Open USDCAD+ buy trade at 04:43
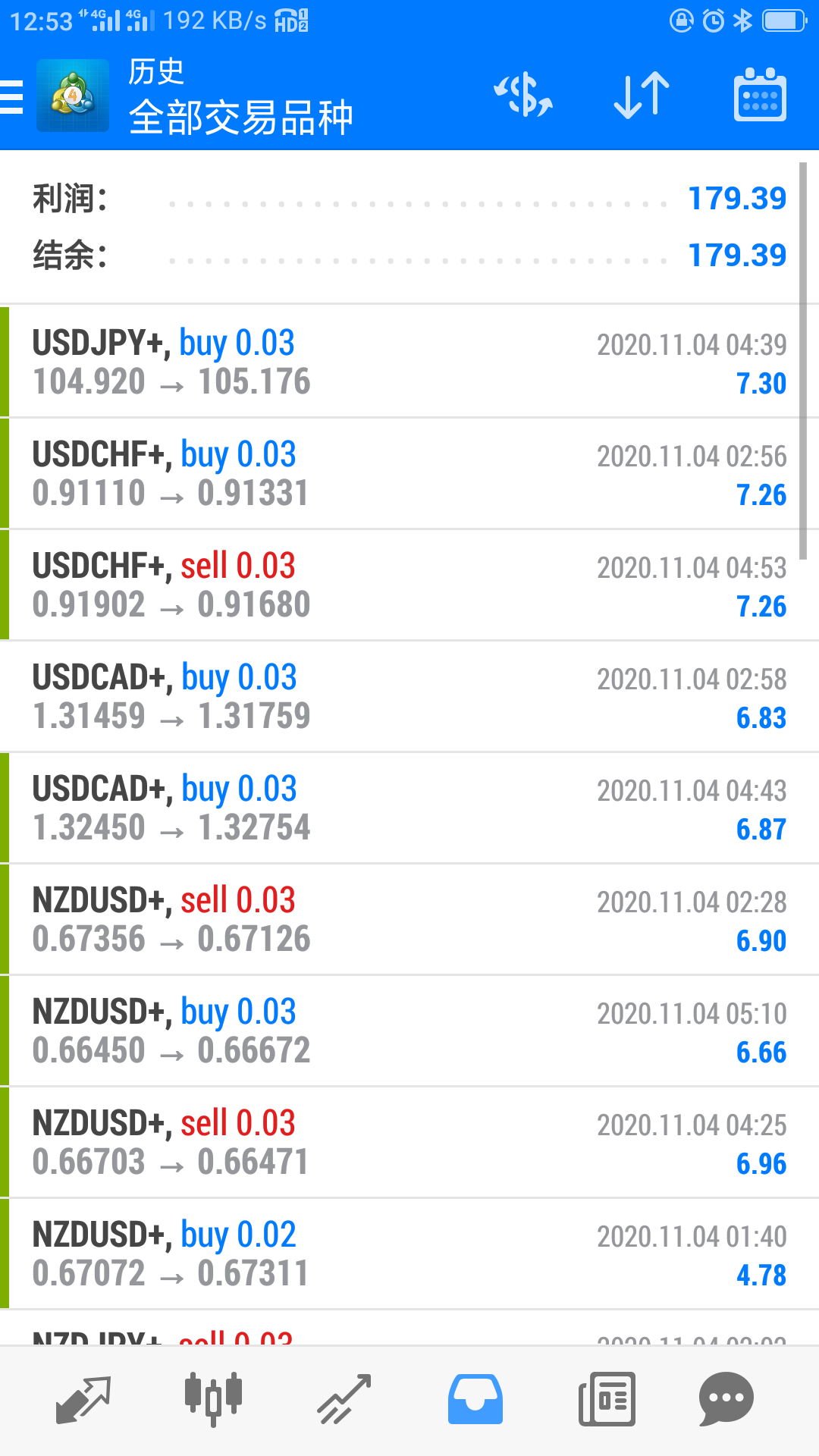 pyautogui.click(x=409, y=808)
